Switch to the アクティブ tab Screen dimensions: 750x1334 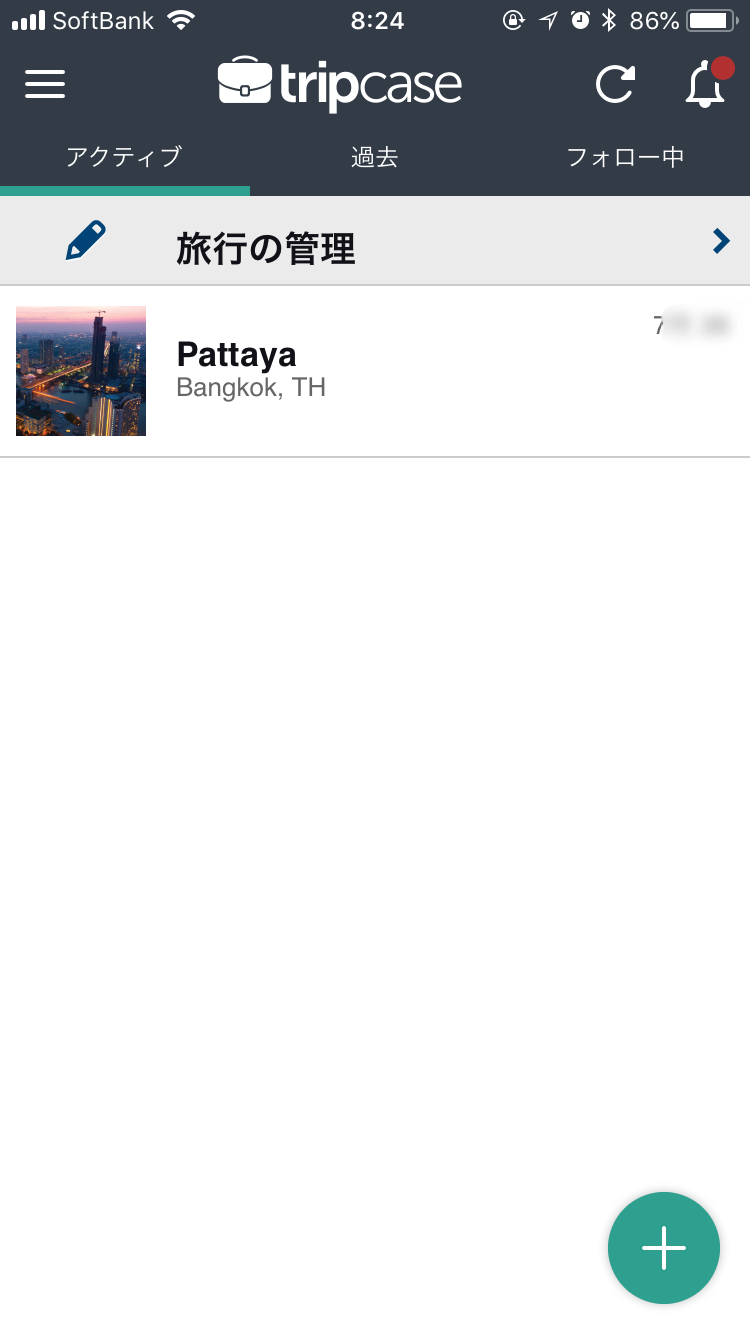point(124,158)
